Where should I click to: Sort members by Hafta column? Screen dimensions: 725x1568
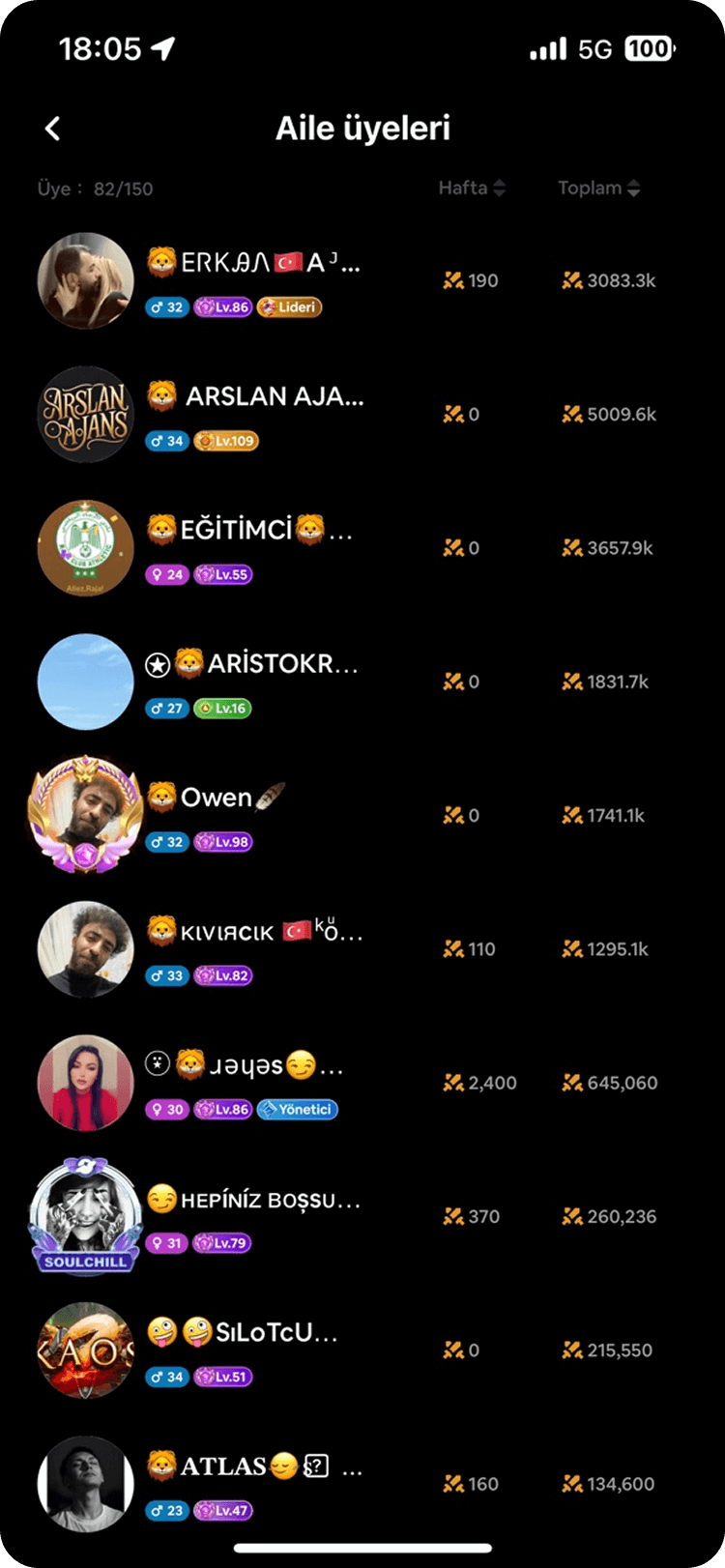click(x=472, y=189)
